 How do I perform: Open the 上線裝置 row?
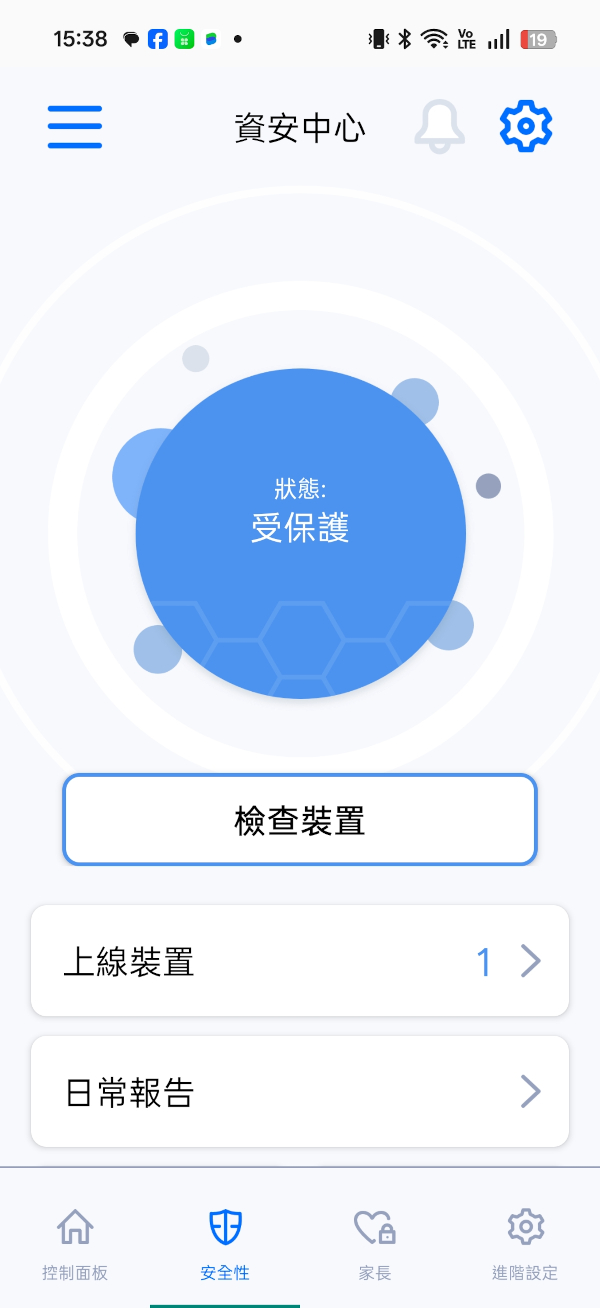point(300,961)
